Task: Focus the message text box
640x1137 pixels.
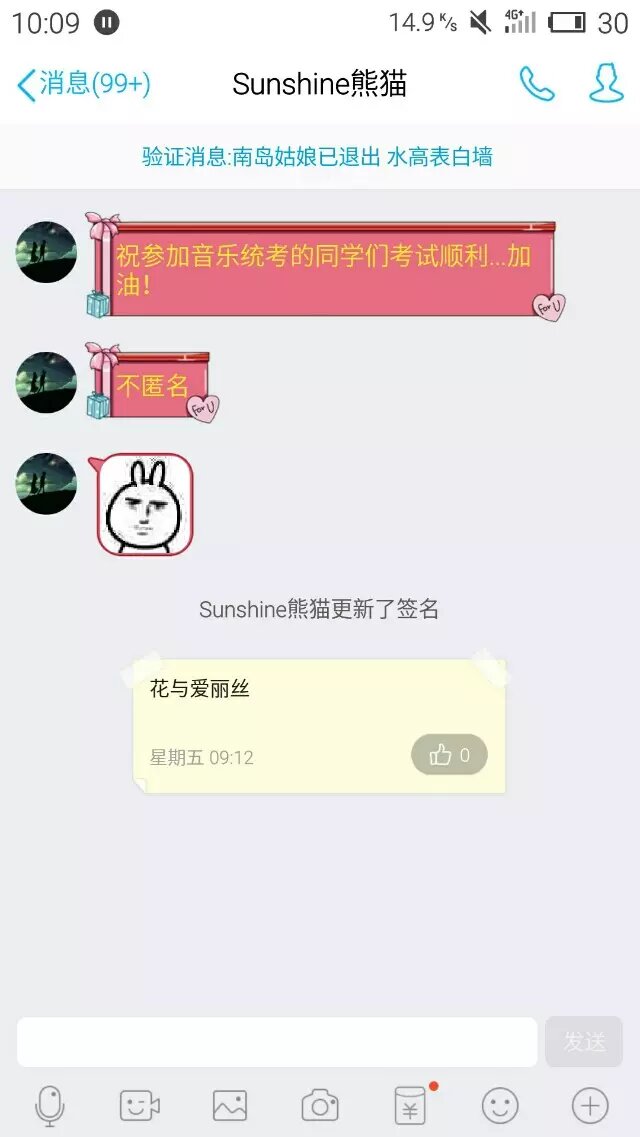Action: pos(277,1042)
